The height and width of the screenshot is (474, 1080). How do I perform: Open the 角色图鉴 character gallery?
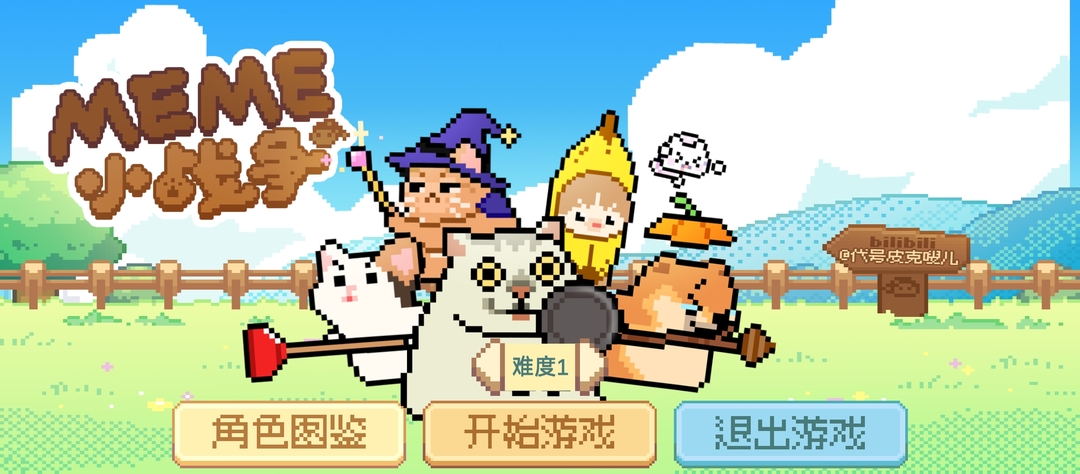288,433
